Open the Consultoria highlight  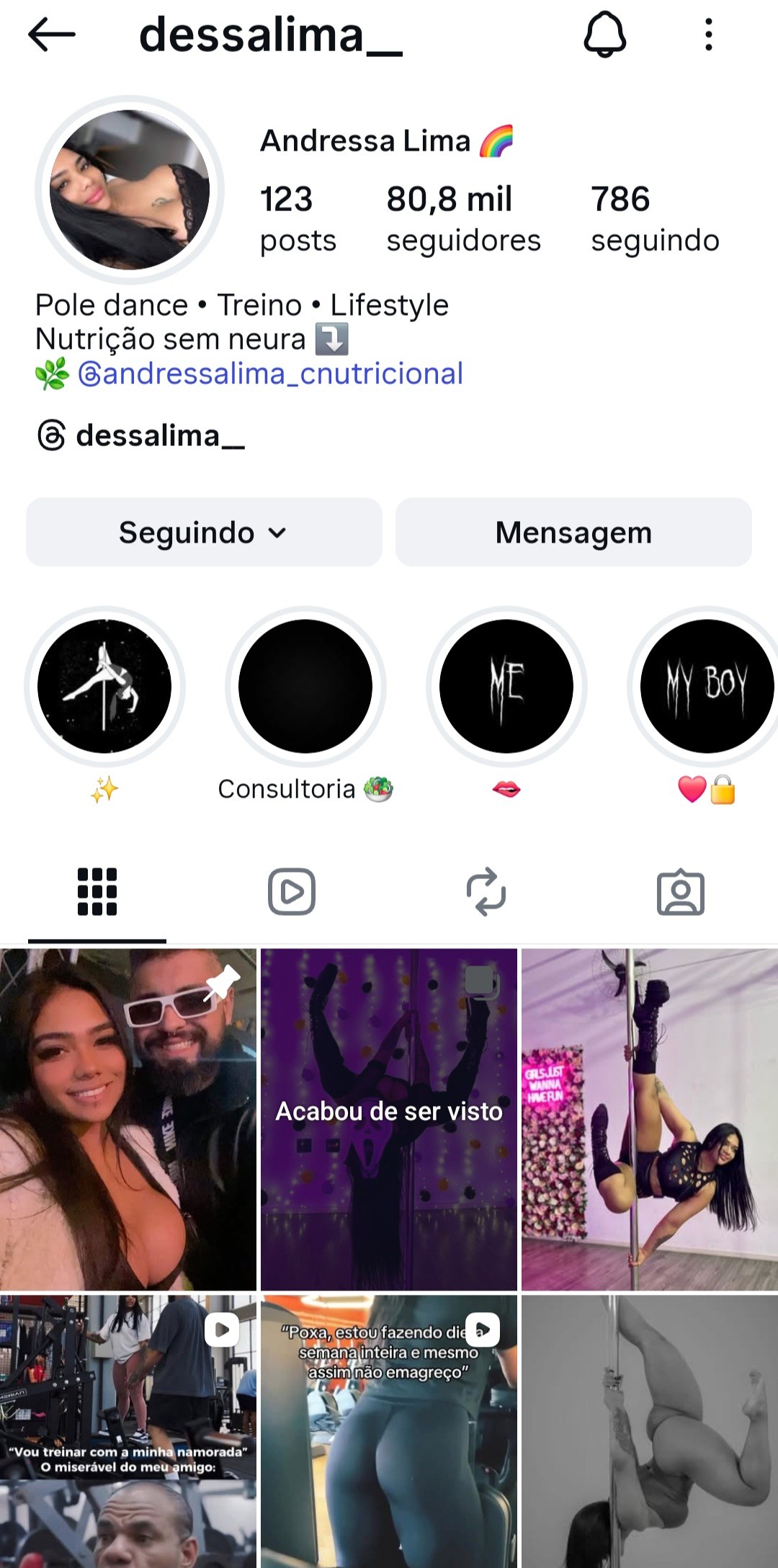tap(305, 686)
